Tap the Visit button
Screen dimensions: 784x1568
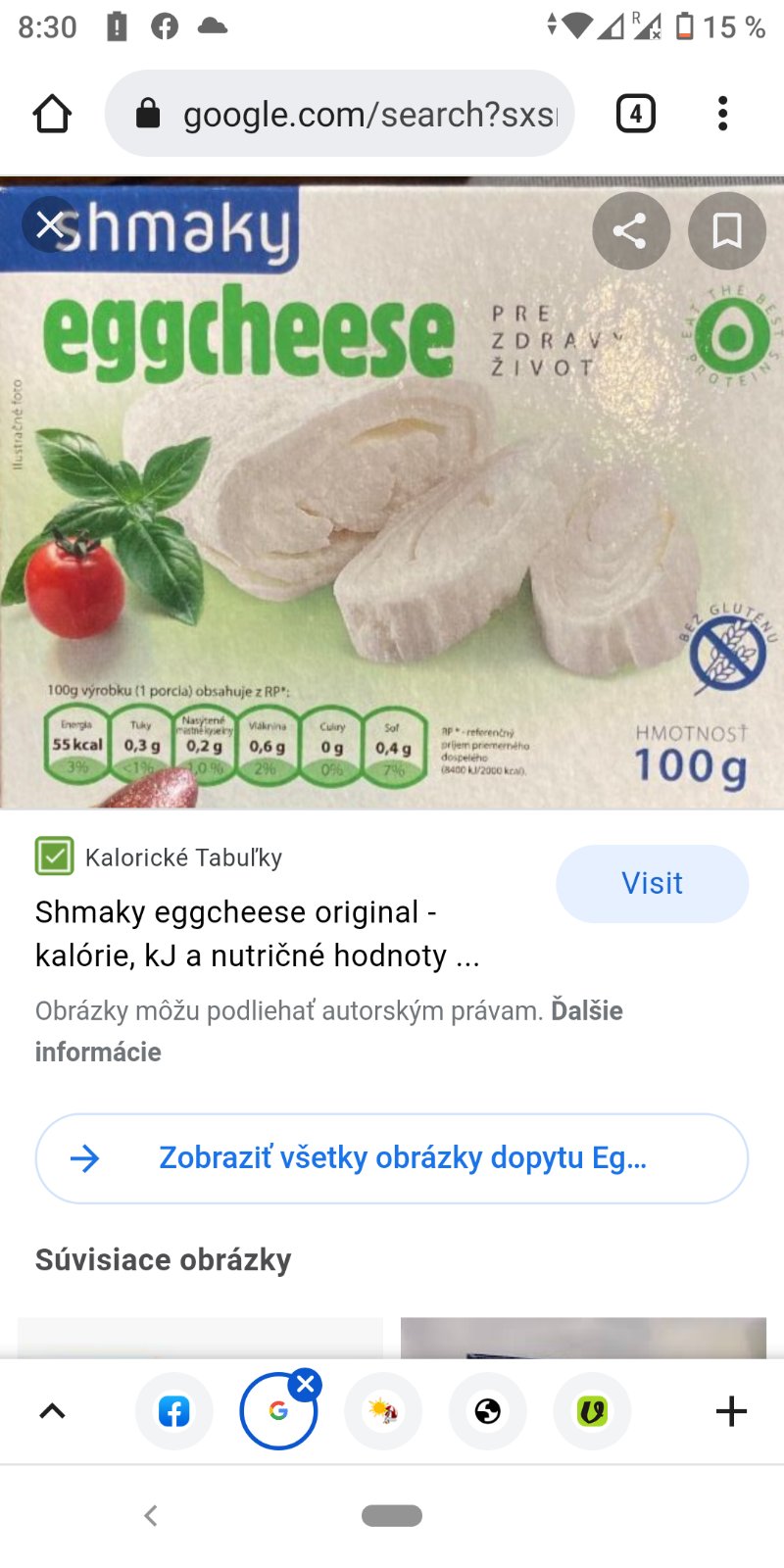click(652, 883)
